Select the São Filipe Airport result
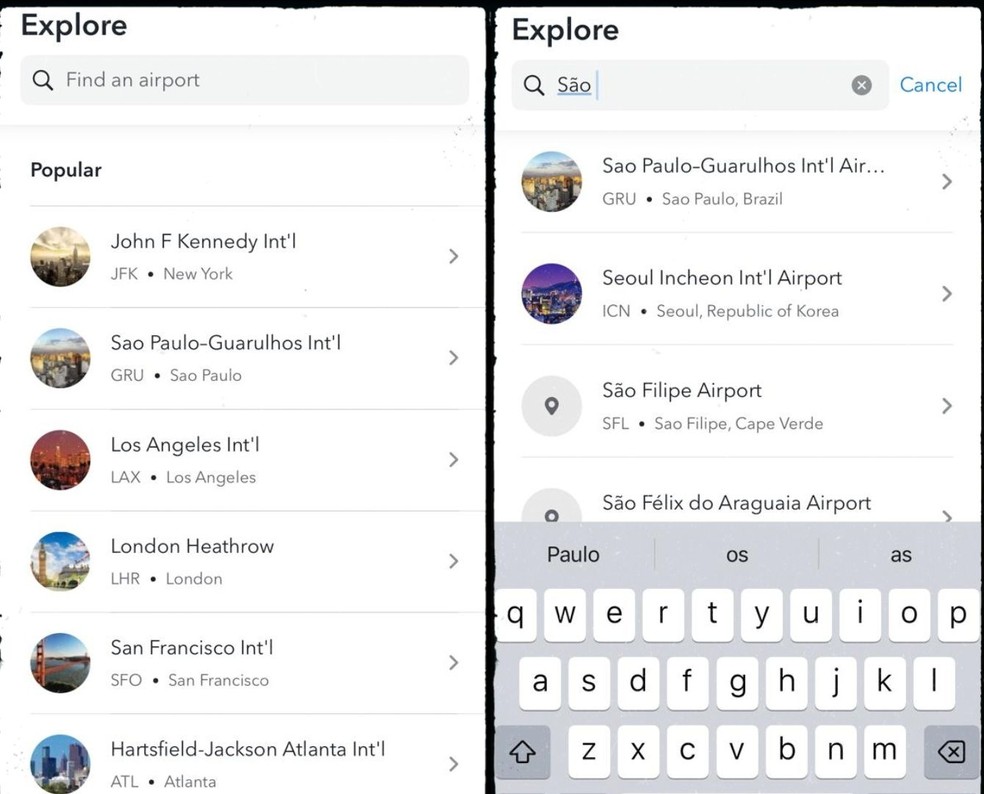The height and width of the screenshot is (794, 984). click(736, 406)
